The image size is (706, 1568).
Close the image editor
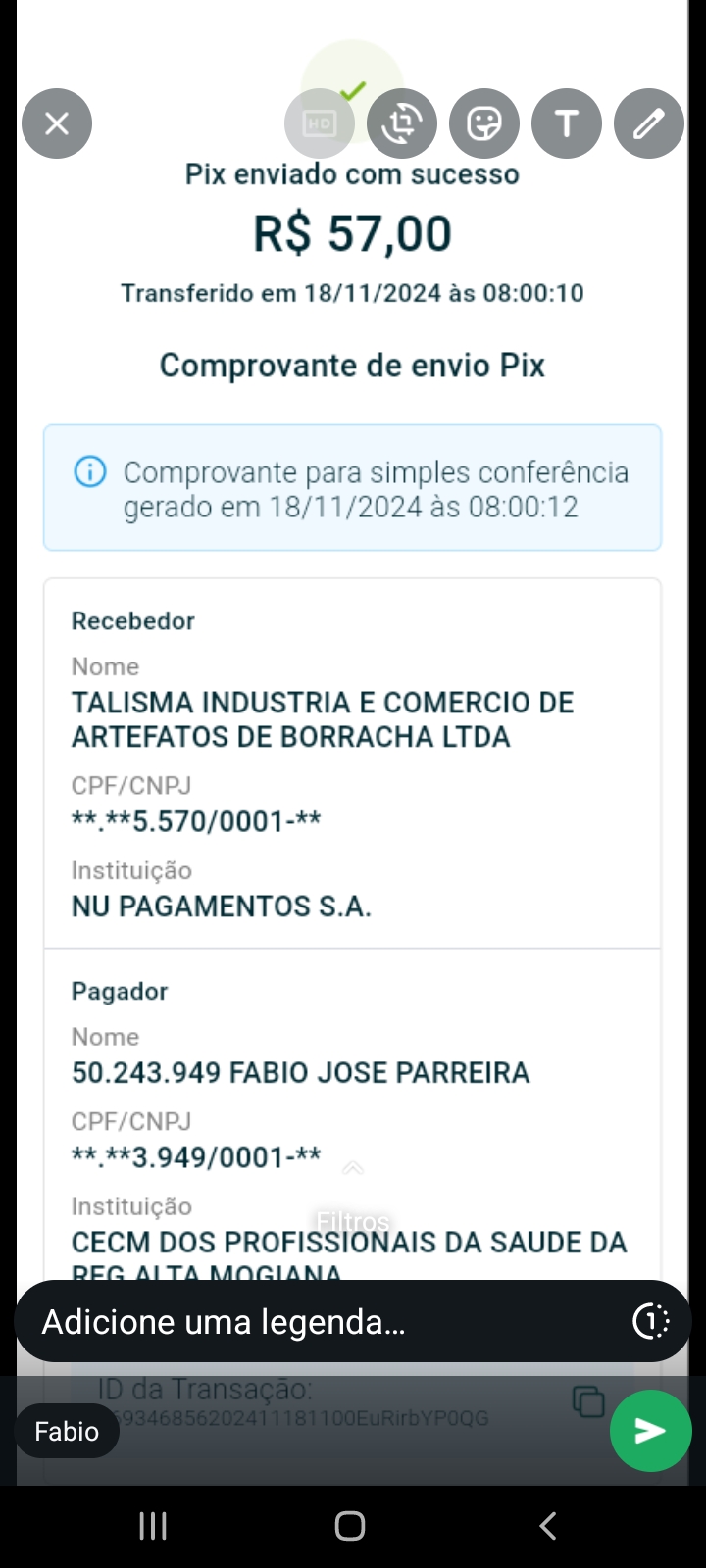click(x=57, y=123)
